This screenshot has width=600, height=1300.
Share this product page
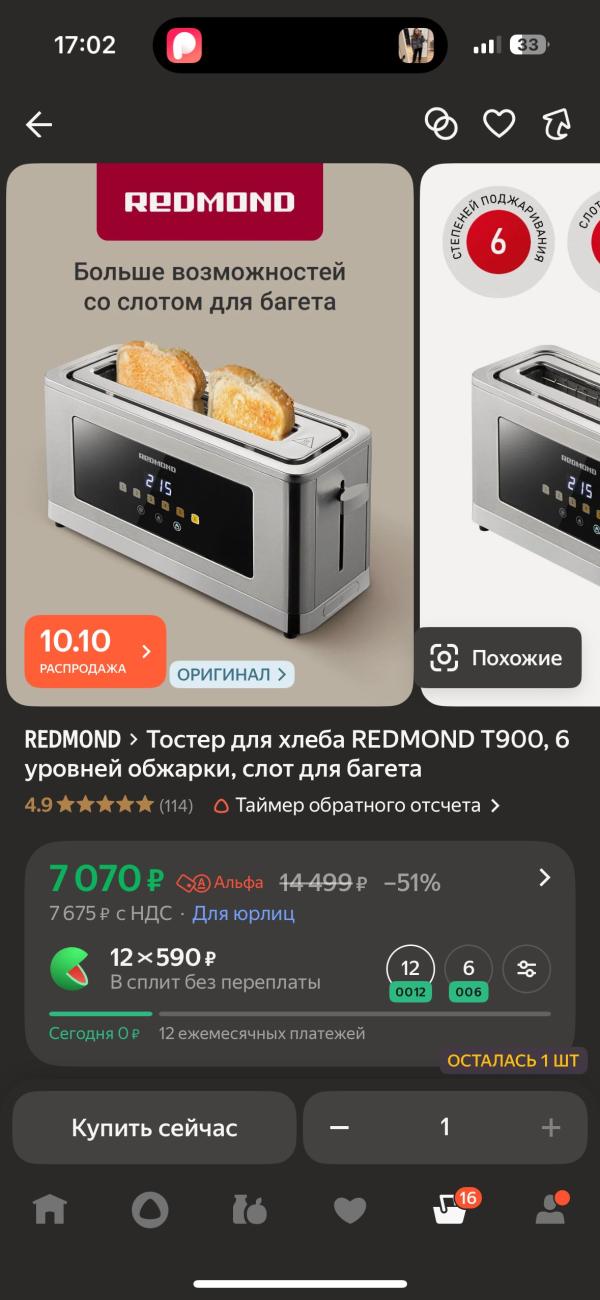click(x=556, y=124)
